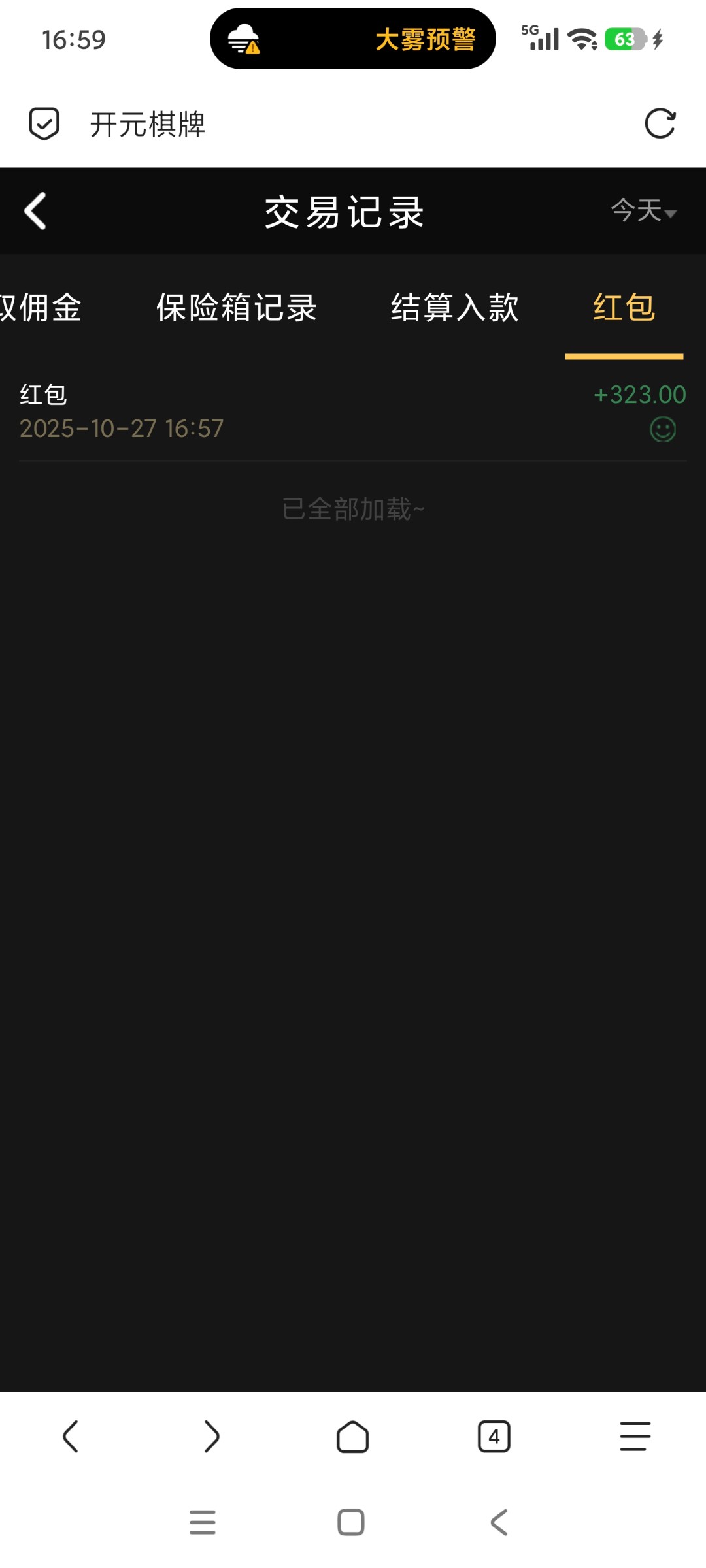Go to previous page in browser
The height and width of the screenshot is (1568, 706).
coord(71,1437)
